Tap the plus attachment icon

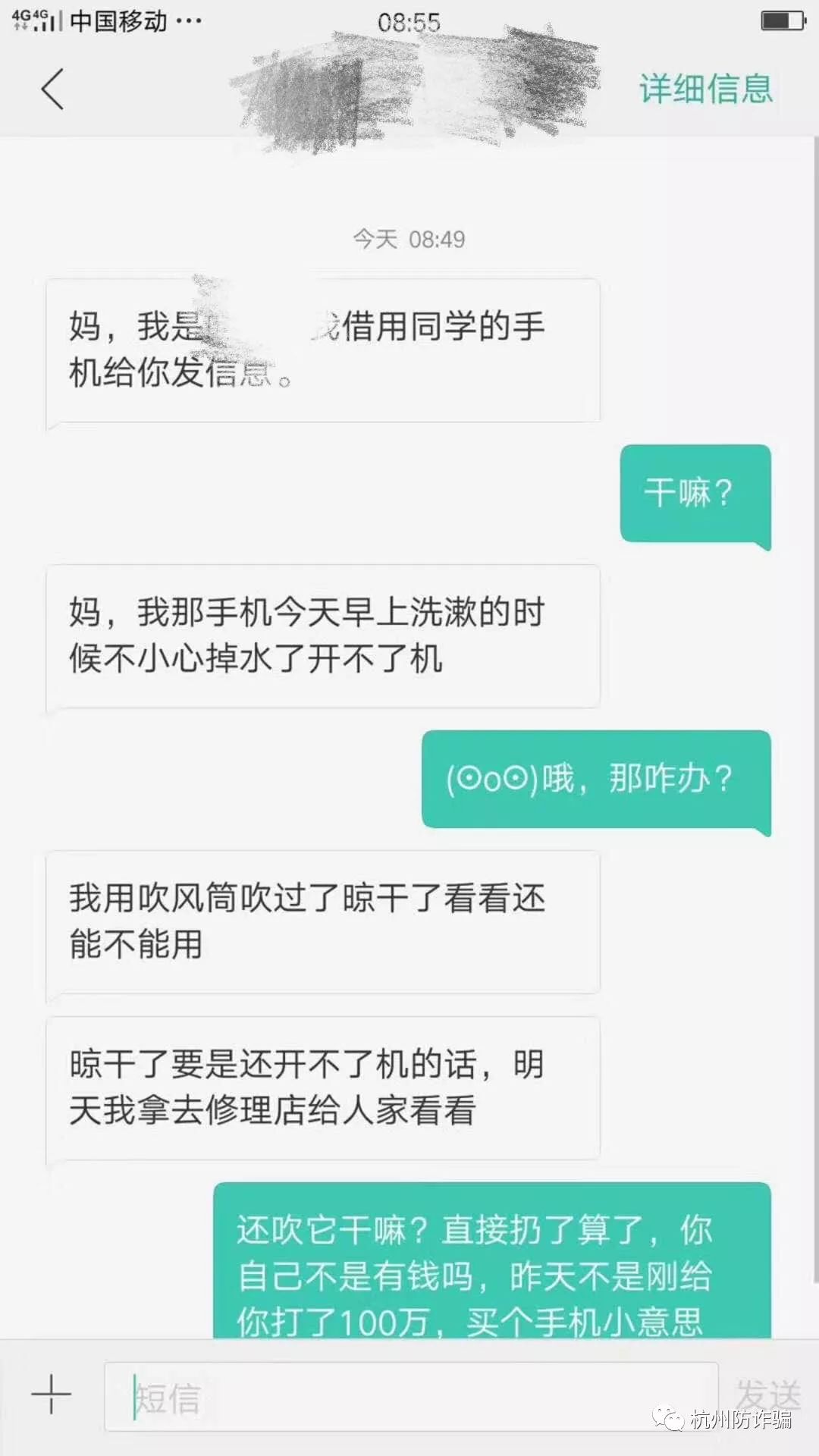pyautogui.click(x=51, y=1394)
